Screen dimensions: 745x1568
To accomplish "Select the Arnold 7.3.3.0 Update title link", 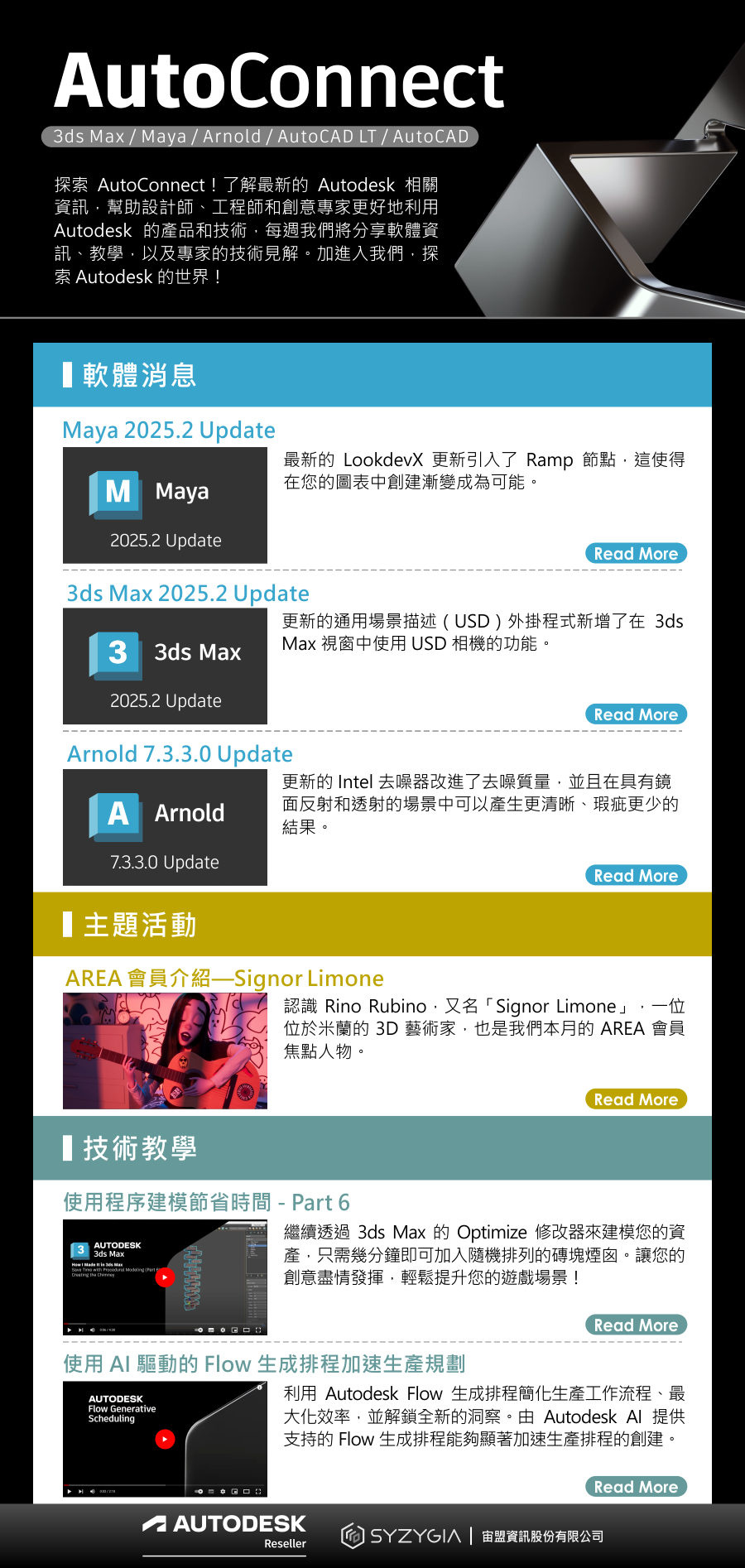I will tap(180, 754).
